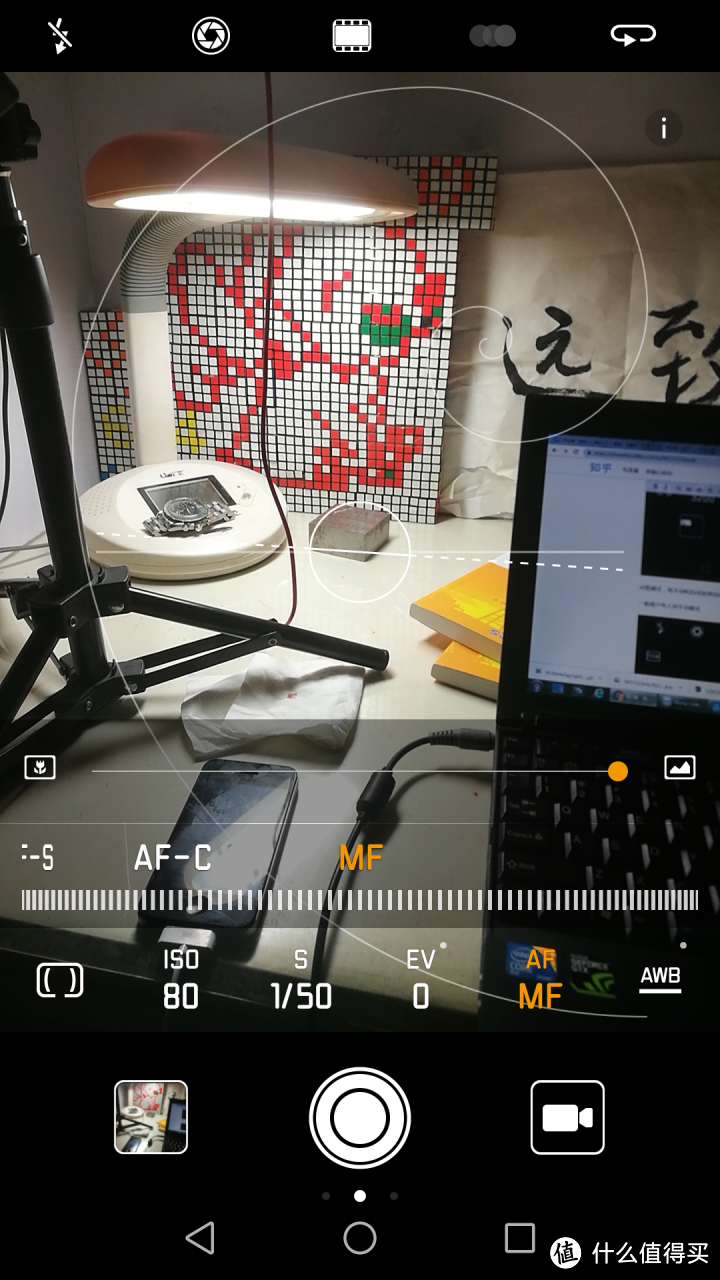The width and height of the screenshot is (720, 1280).
Task: Switch to video recording mode
Action: [x=567, y=1117]
